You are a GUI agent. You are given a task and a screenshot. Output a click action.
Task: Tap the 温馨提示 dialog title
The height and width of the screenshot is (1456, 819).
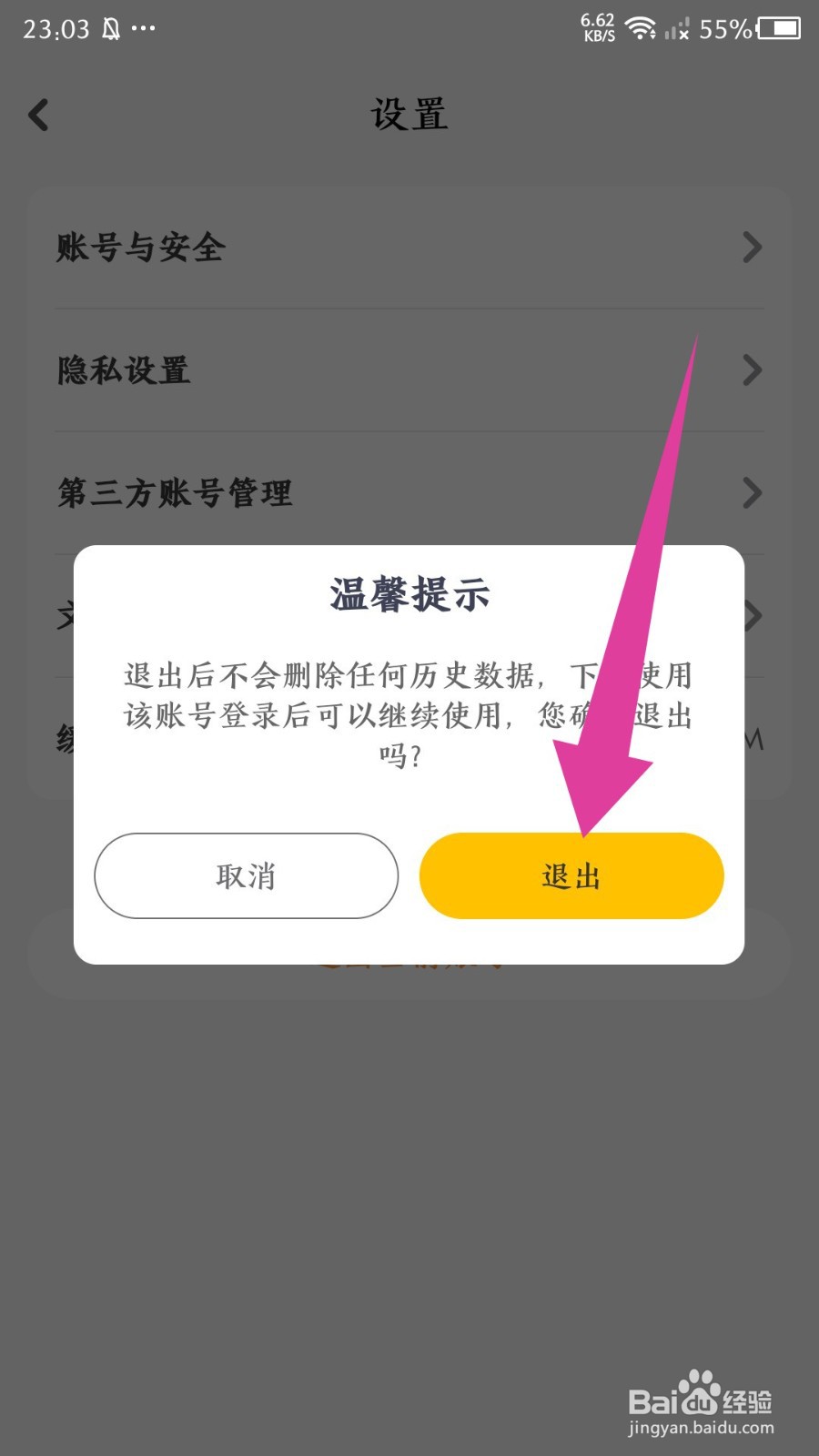click(409, 596)
